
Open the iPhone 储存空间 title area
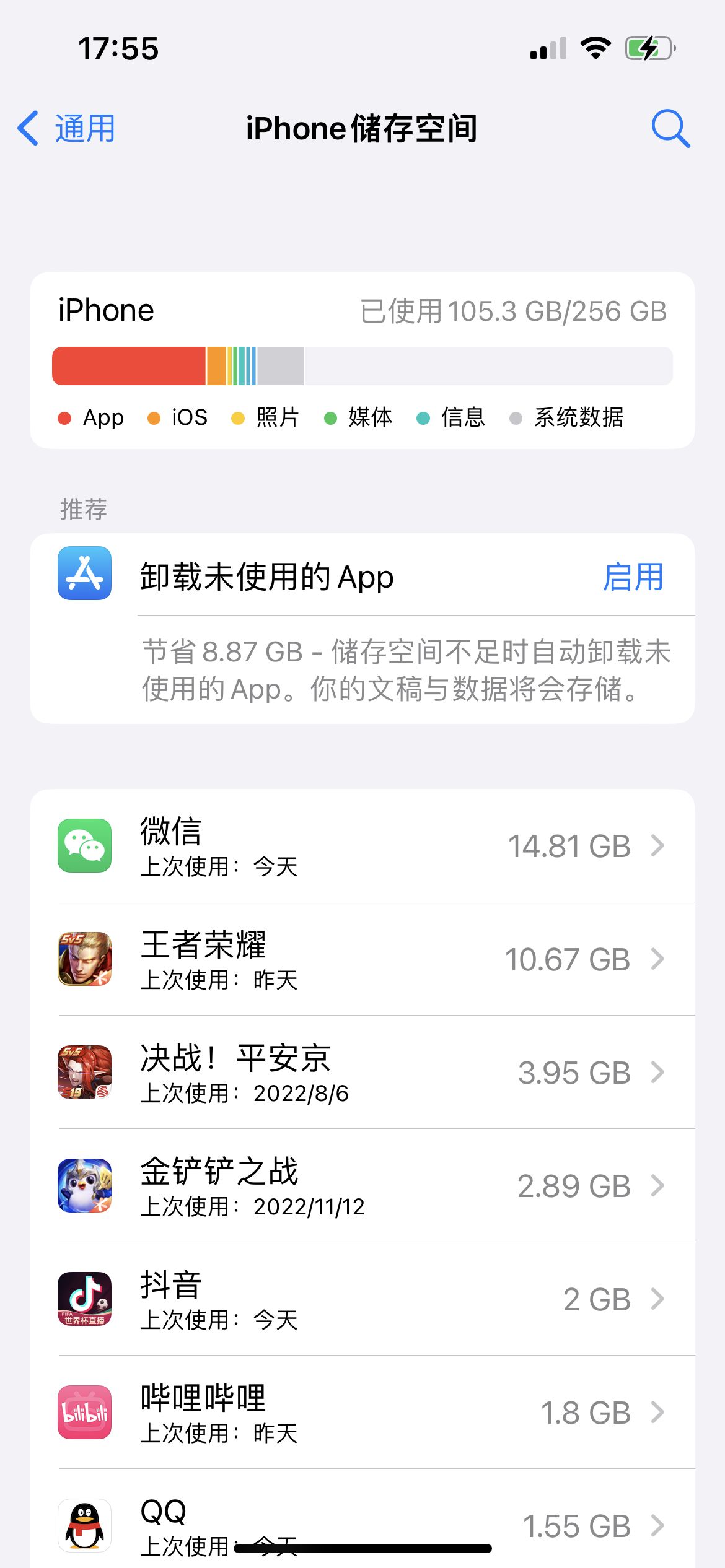(362, 129)
